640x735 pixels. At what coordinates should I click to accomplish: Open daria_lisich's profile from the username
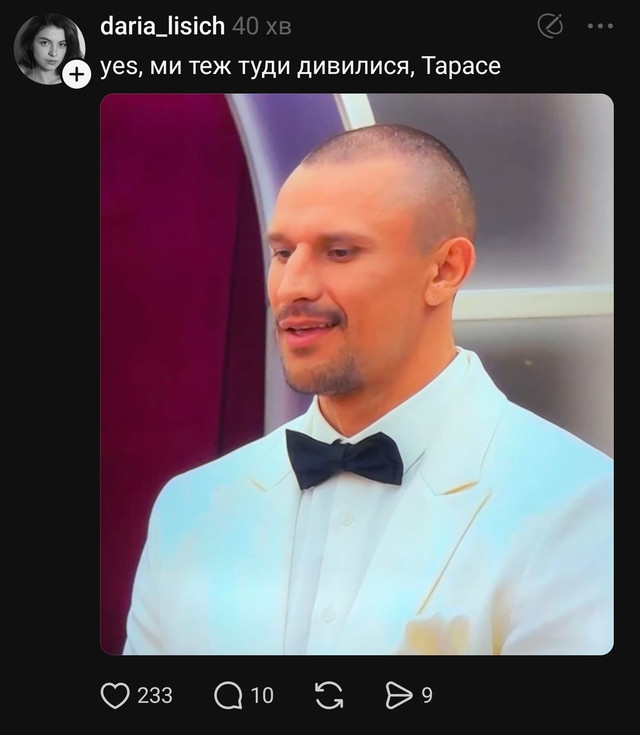tap(162, 26)
